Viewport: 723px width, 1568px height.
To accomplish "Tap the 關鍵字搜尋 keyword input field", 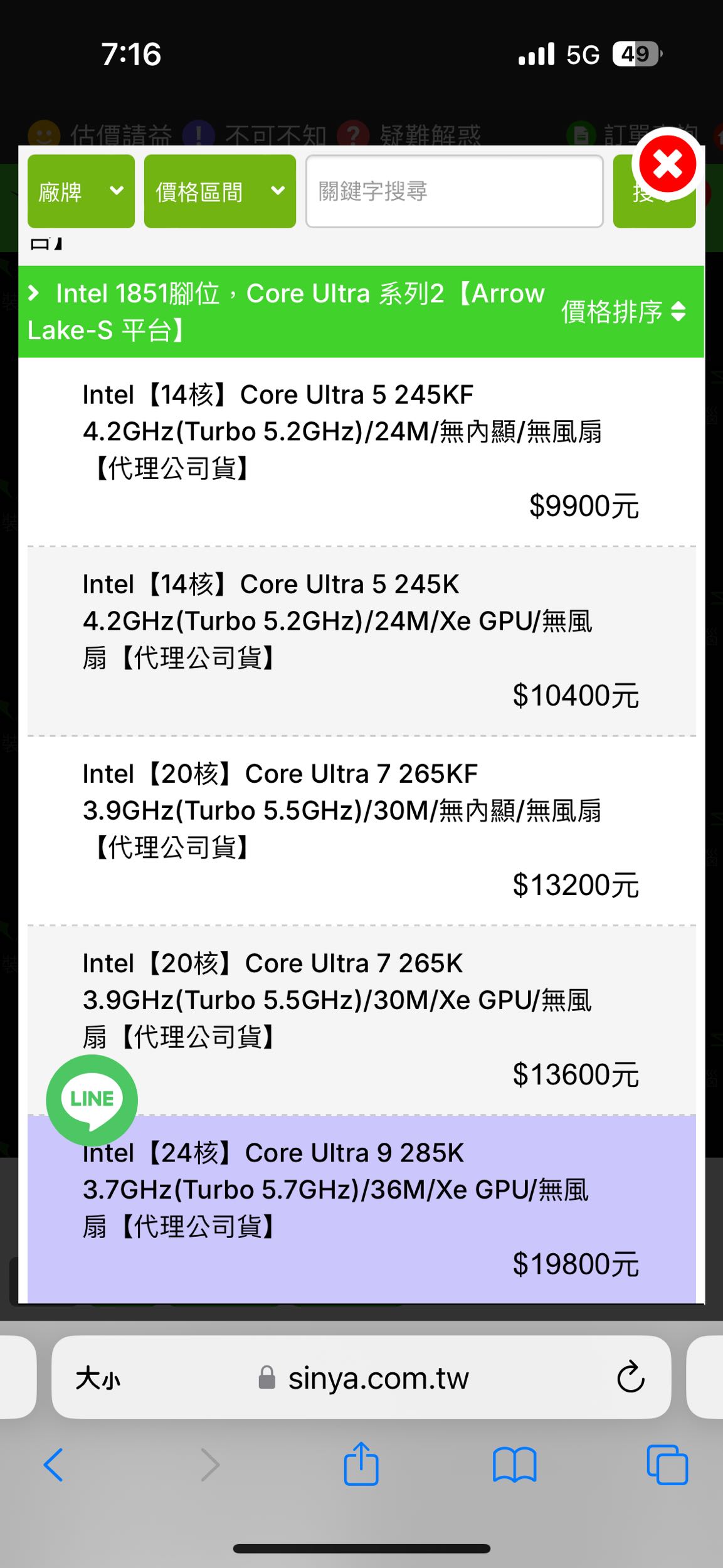I will [x=453, y=191].
